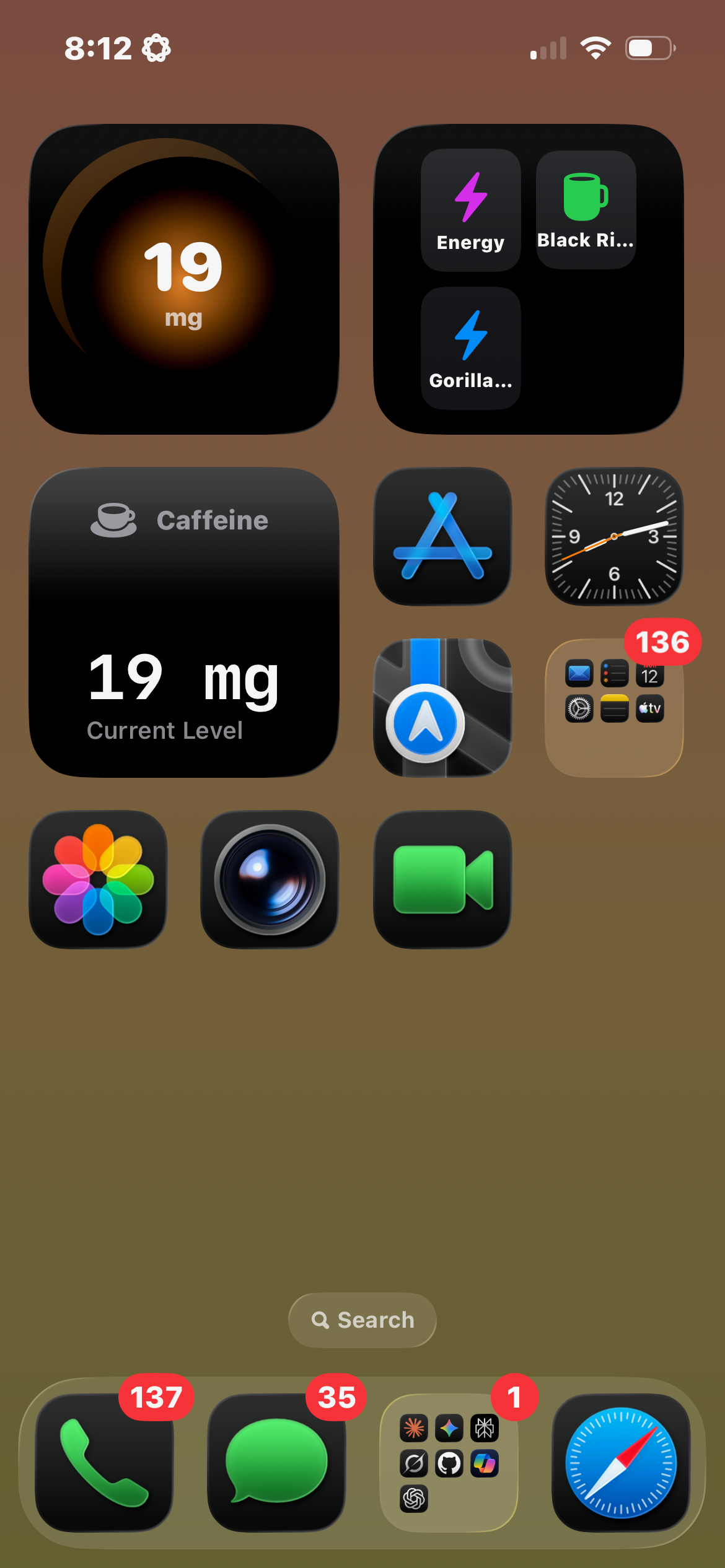Start FaceTime
Viewport: 725px width, 1568px height.
[442, 880]
